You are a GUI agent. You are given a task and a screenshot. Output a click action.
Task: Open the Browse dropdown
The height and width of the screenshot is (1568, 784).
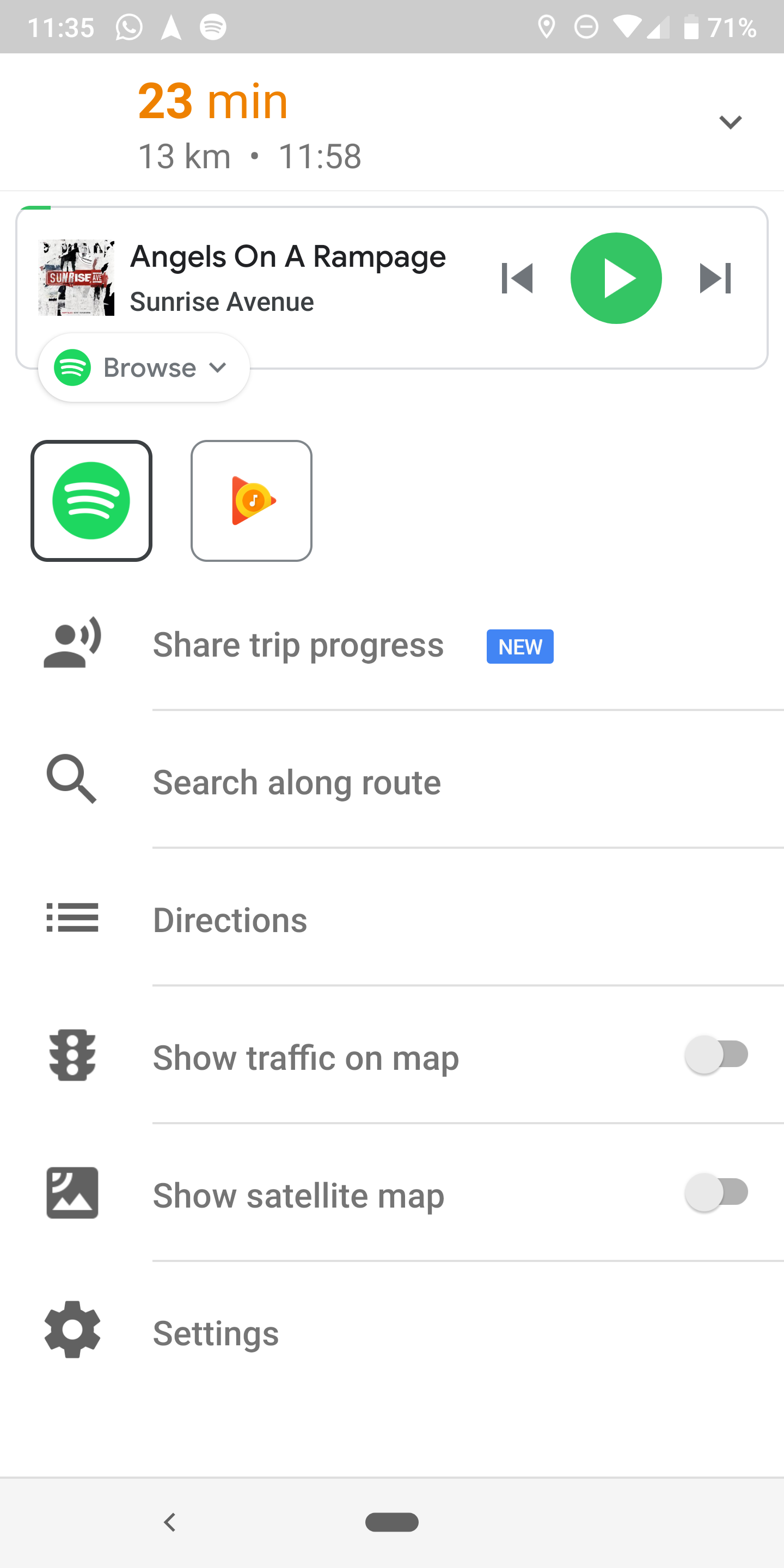click(x=144, y=367)
